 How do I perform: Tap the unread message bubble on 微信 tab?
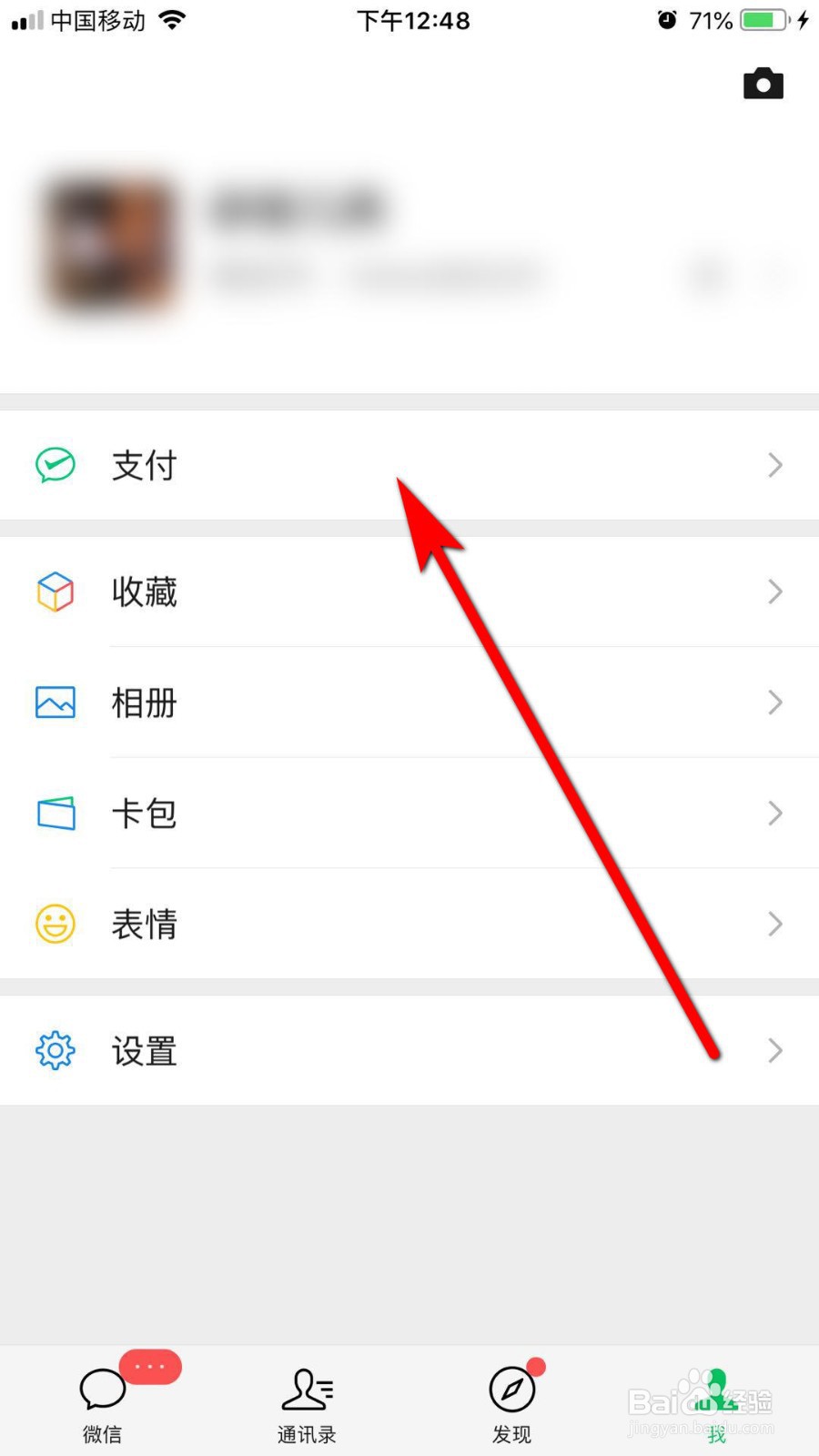[x=150, y=1366]
